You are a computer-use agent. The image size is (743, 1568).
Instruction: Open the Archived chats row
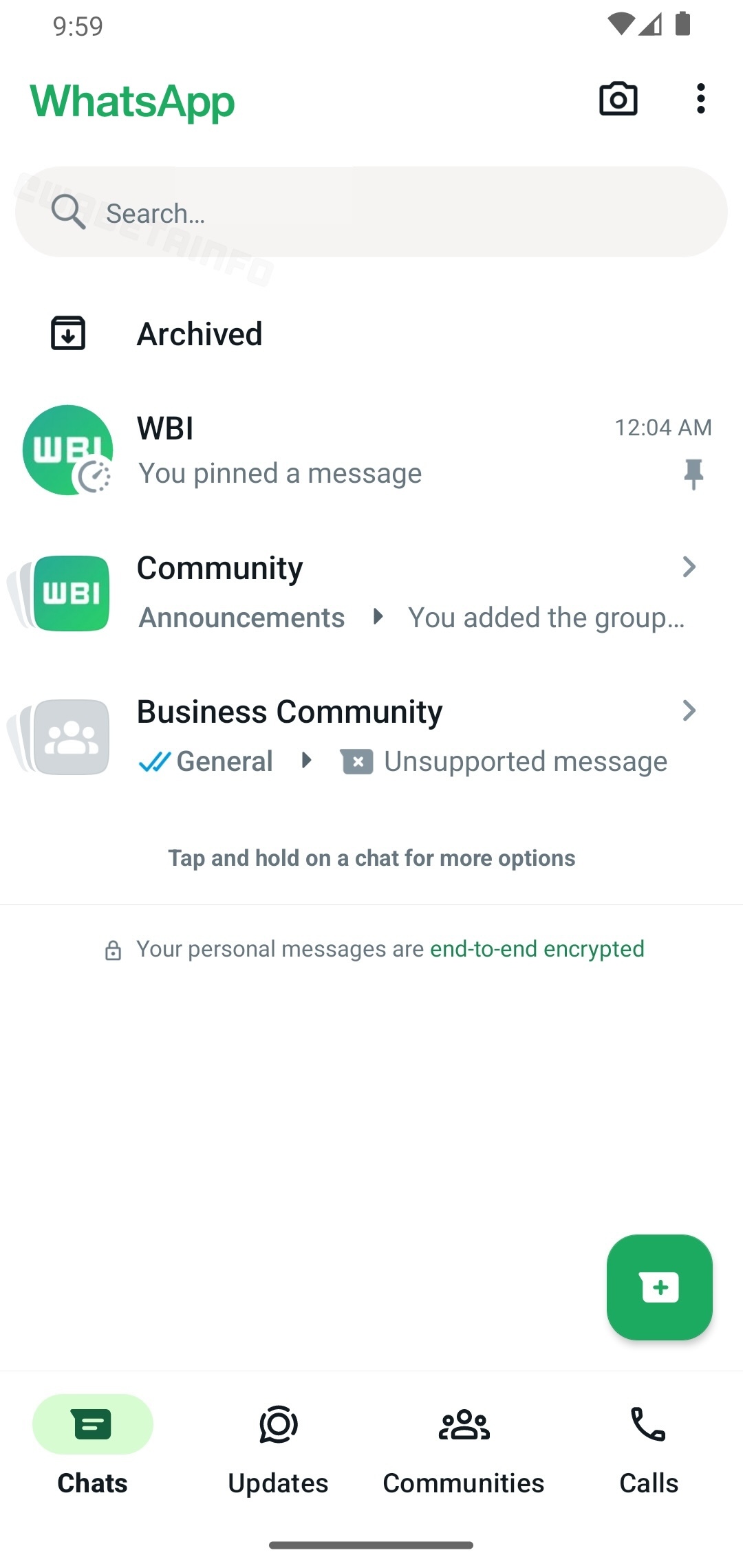200,334
